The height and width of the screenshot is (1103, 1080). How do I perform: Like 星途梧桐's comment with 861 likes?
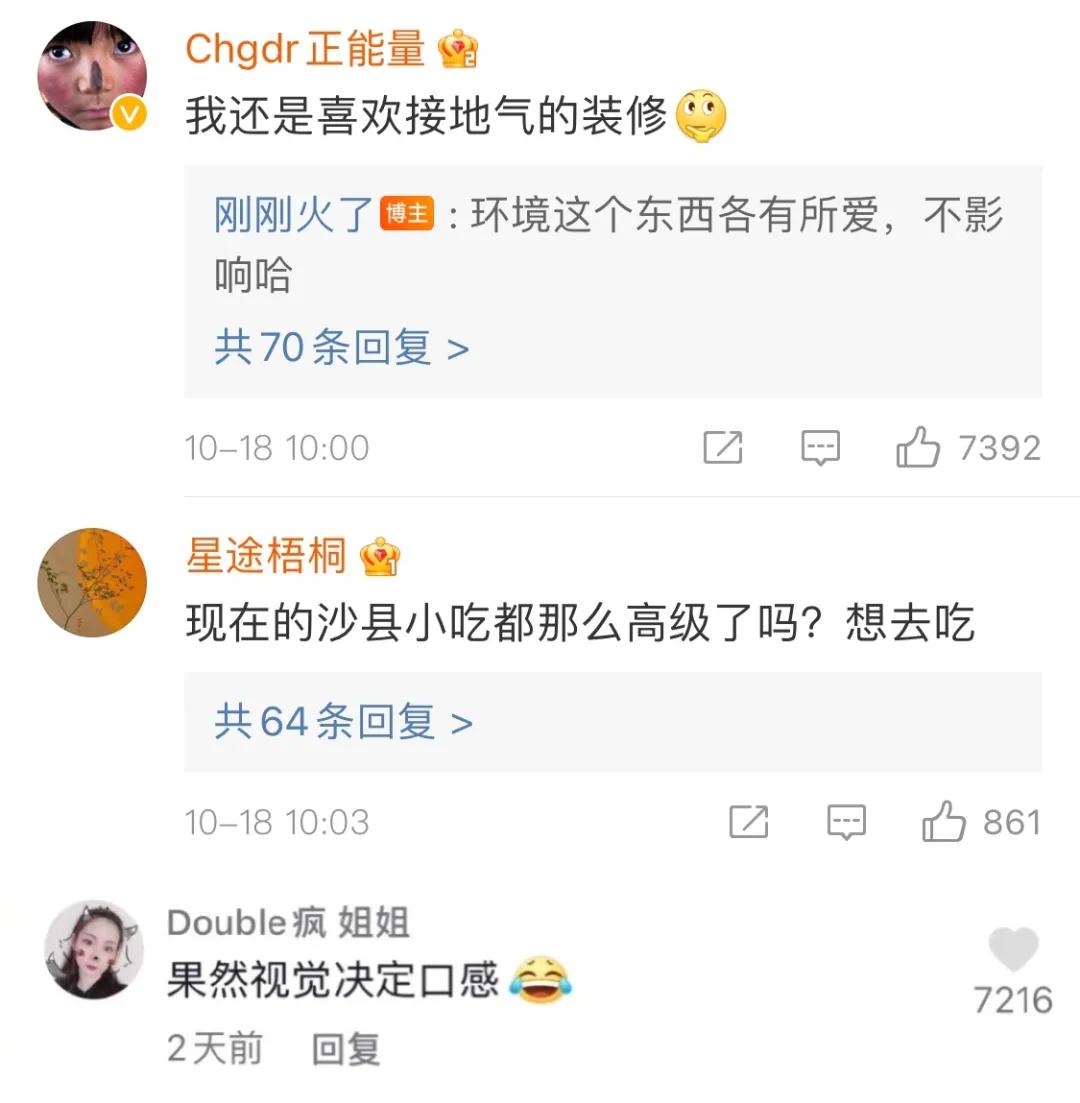(x=943, y=823)
